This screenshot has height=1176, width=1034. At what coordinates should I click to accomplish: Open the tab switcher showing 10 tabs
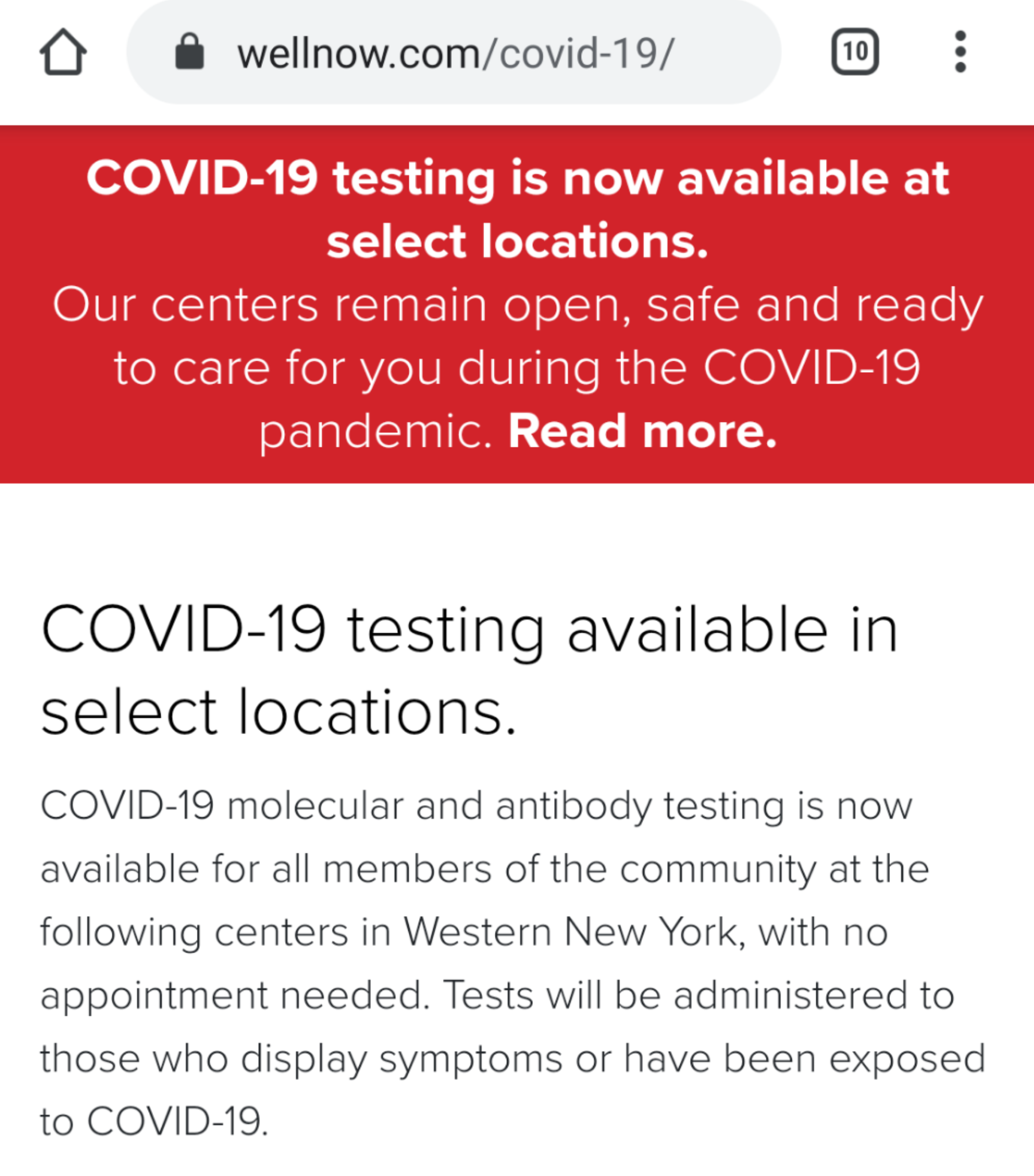(854, 52)
